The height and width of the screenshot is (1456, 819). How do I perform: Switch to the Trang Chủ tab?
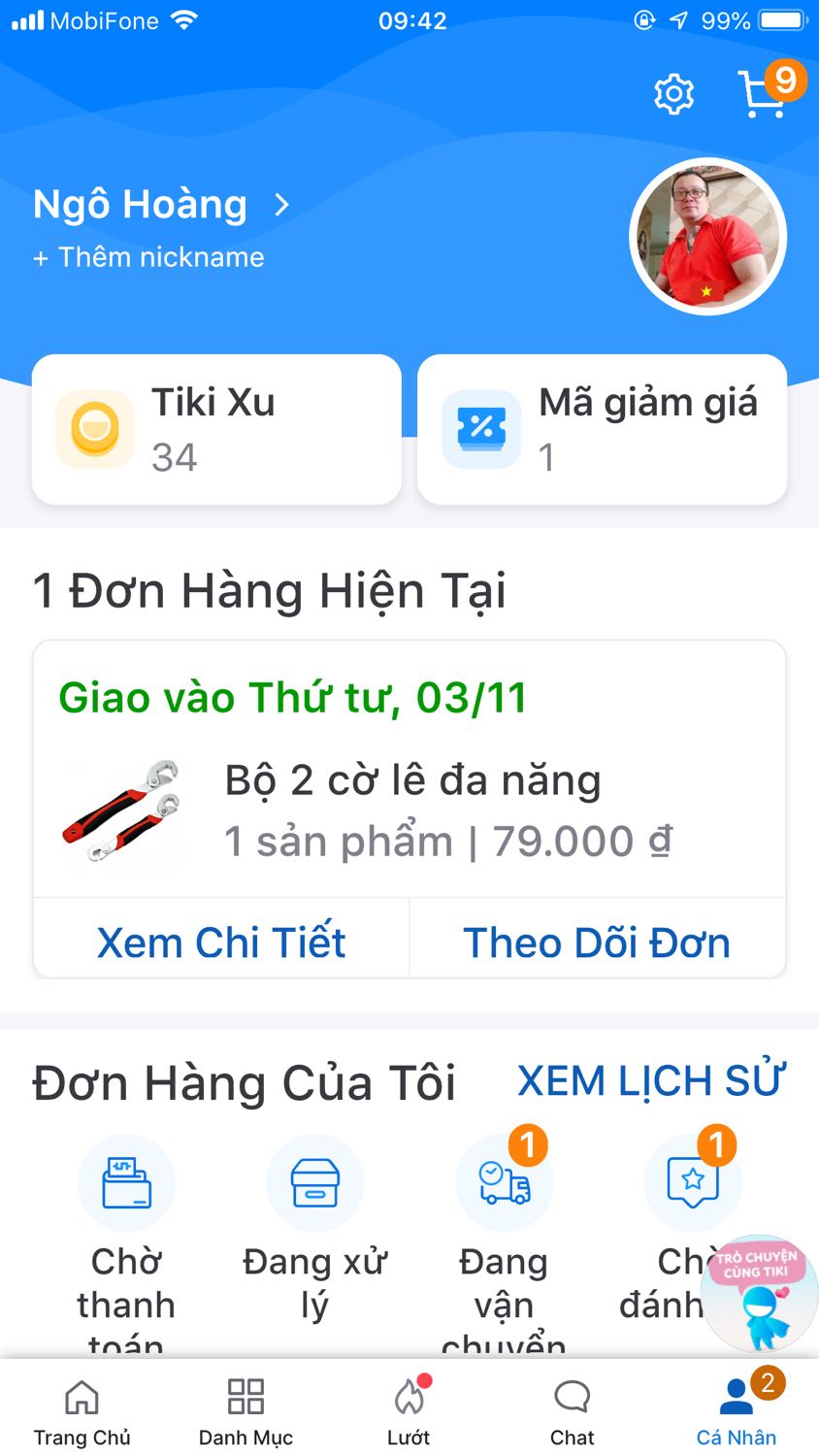point(82,1409)
